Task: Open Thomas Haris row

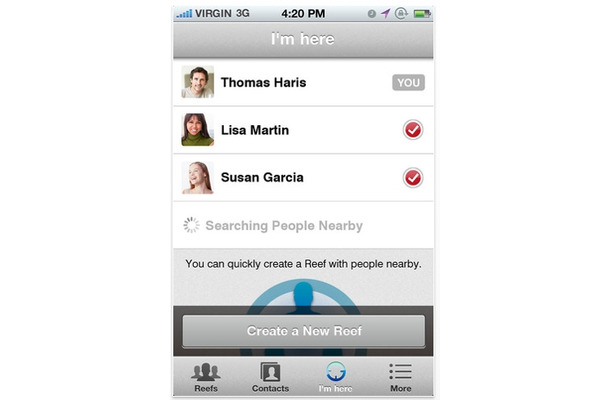Action: click(290, 82)
